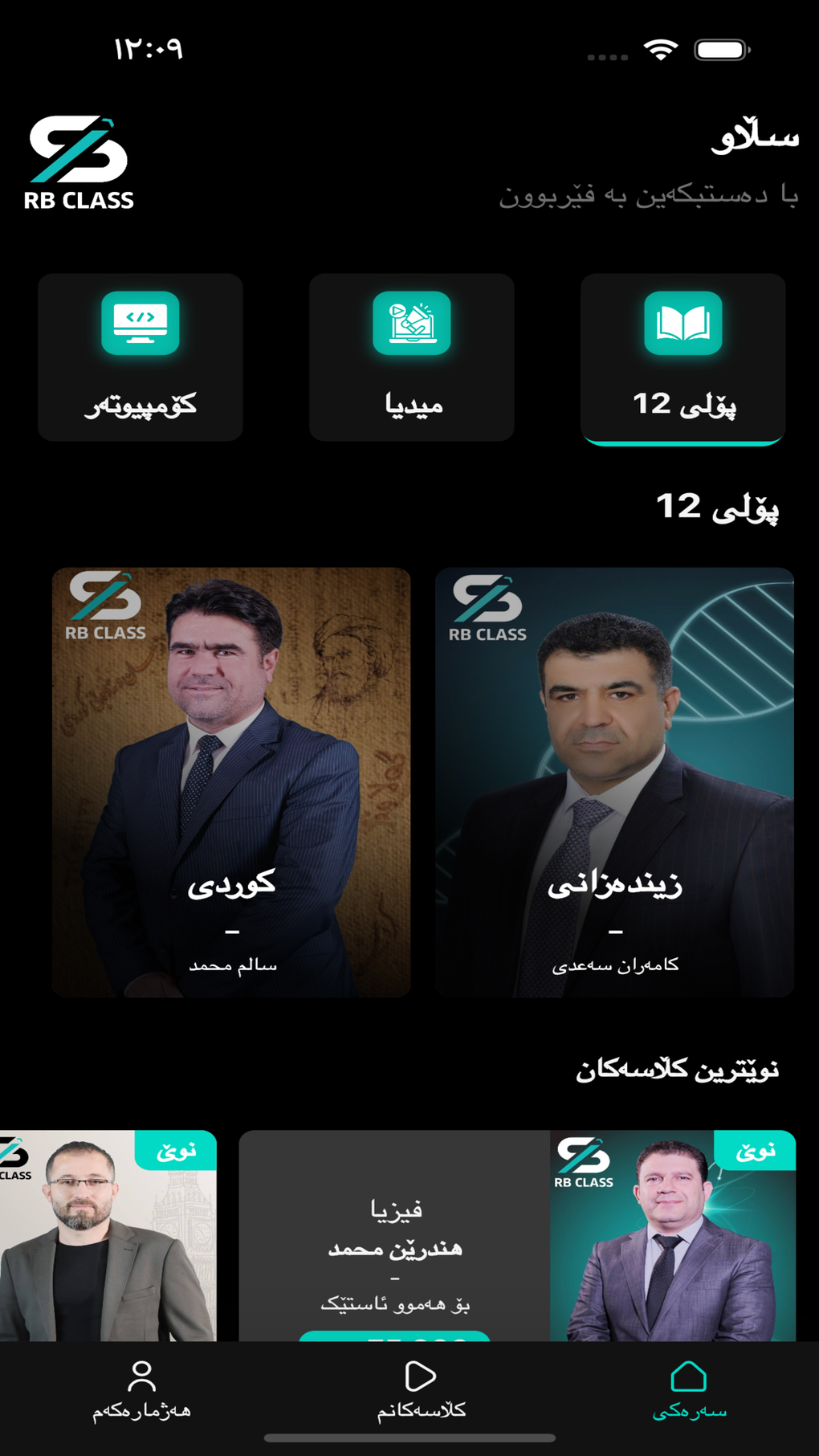Tap the home indicator bar at bottom

click(409, 1438)
